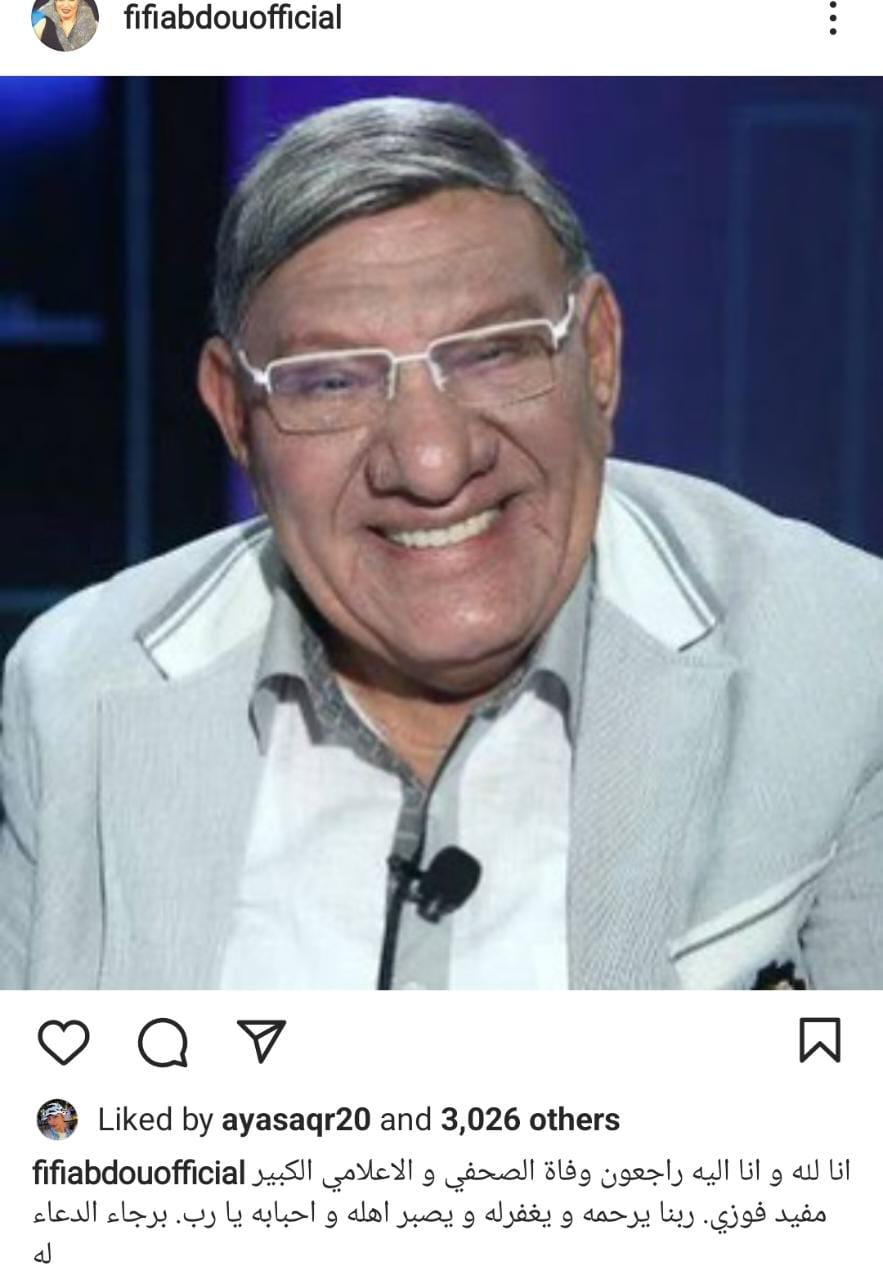This screenshot has width=883, height=1280.
Task: Open the post overflow menu
Action: [831, 19]
